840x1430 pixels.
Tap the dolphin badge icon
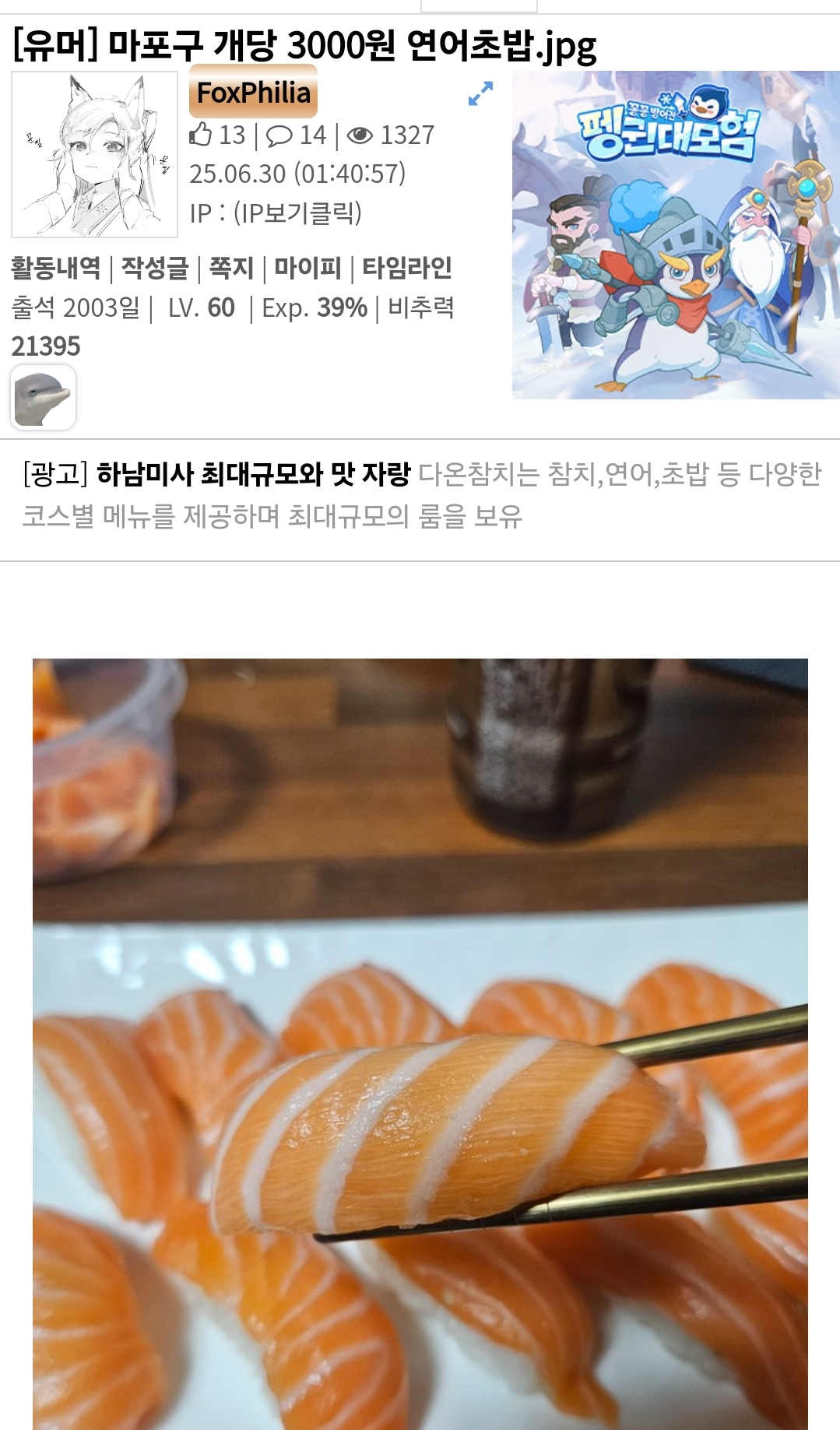44,397
